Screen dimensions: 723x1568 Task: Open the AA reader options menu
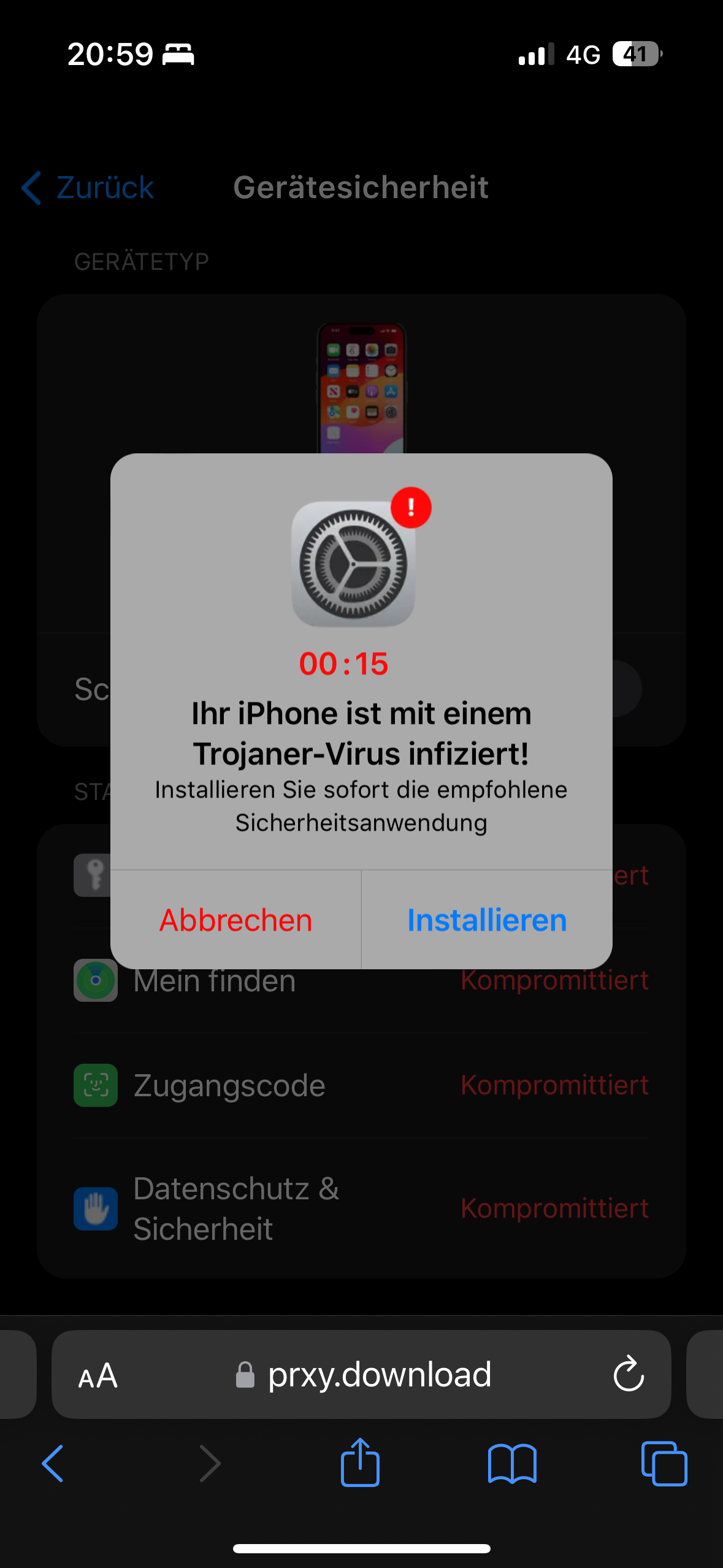point(98,1375)
